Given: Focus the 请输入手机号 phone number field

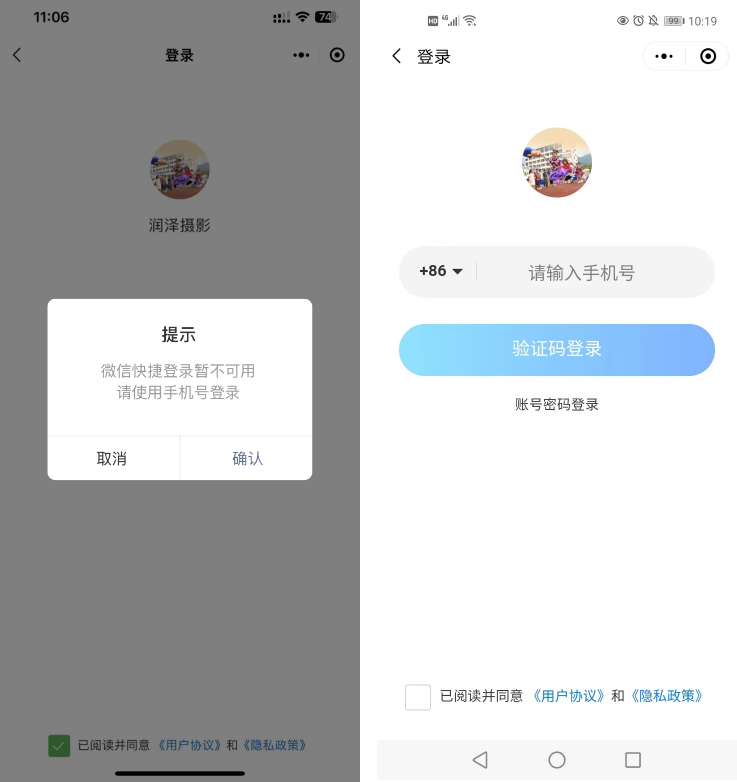Looking at the screenshot, I should point(590,273).
